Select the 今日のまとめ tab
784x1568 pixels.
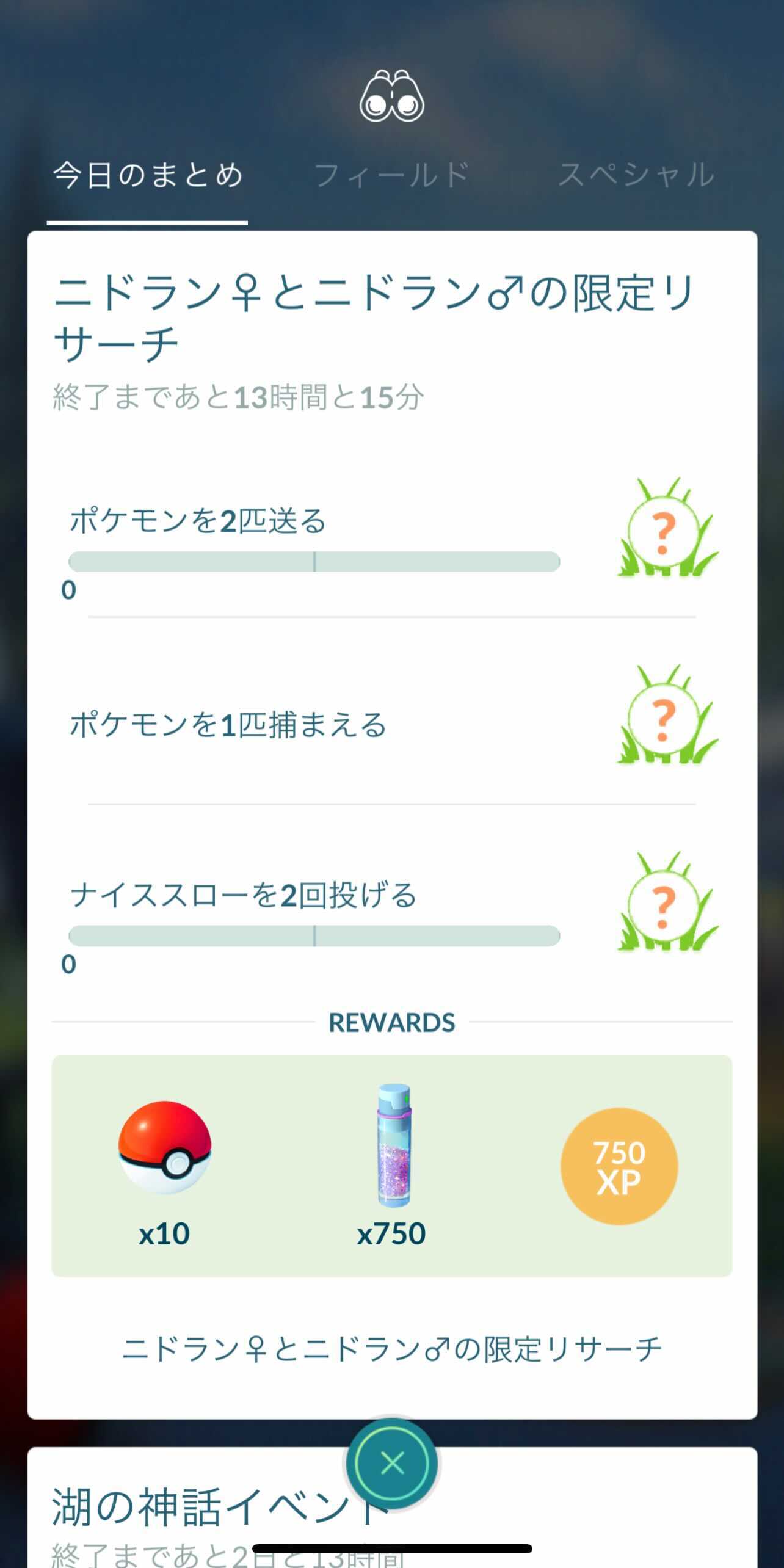click(x=148, y=175)
